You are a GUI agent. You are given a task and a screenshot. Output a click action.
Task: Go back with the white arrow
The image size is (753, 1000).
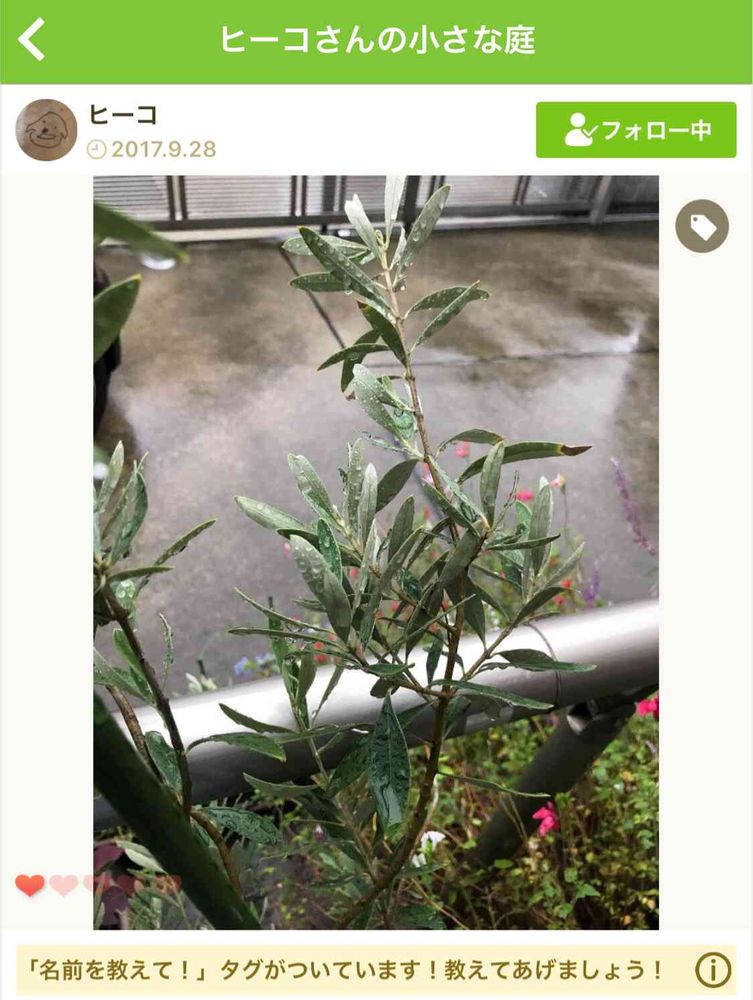pos(33,40)
